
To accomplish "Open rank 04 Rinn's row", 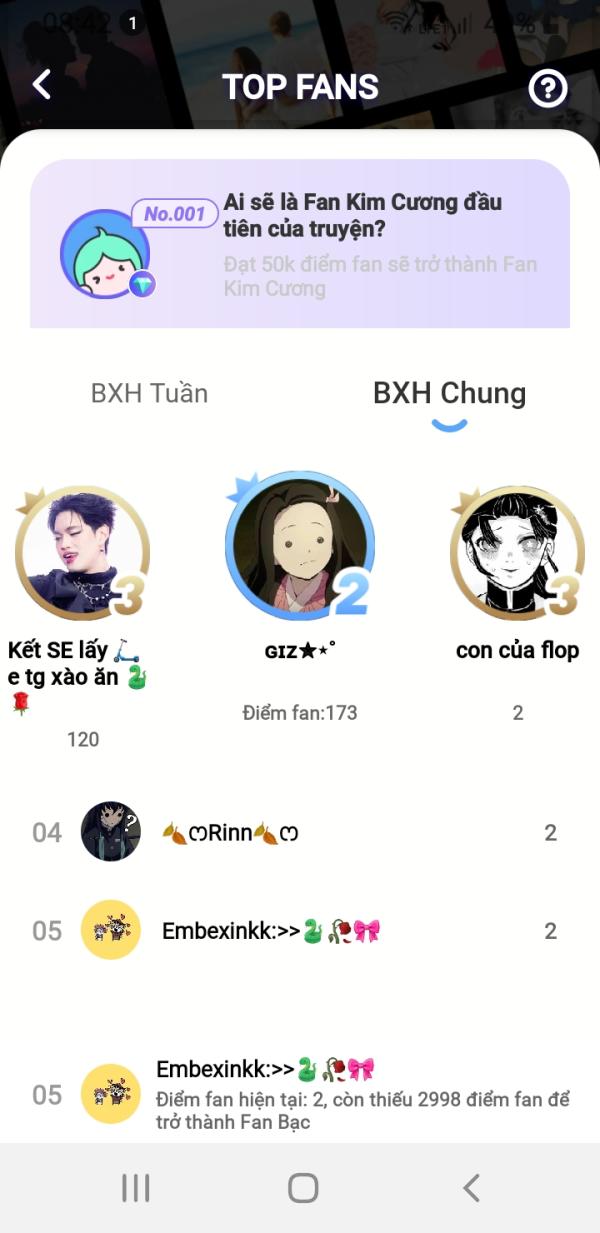I will click(x=300, y=832).
